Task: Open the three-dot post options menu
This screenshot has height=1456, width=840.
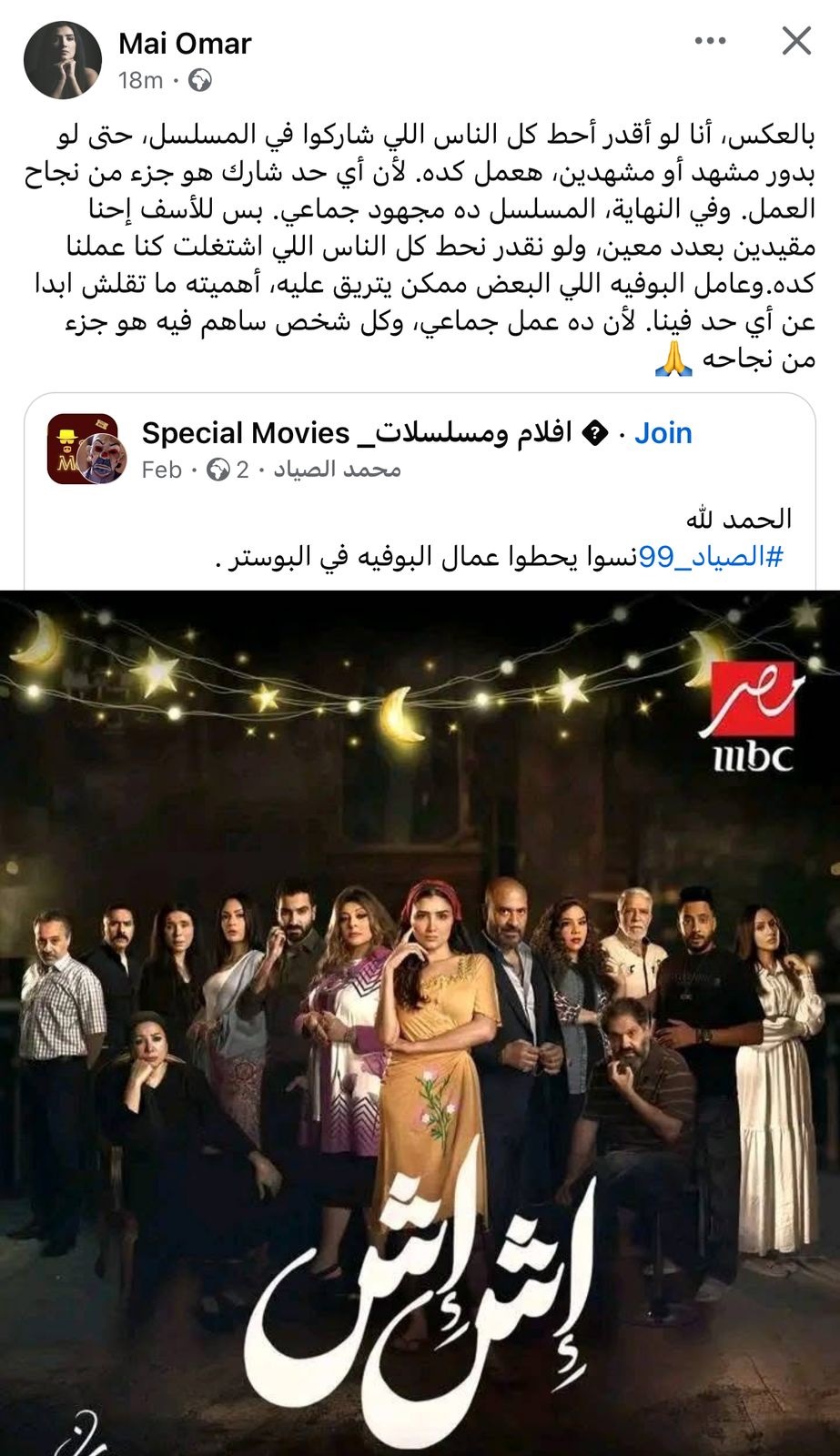Action: pos(710,41)
